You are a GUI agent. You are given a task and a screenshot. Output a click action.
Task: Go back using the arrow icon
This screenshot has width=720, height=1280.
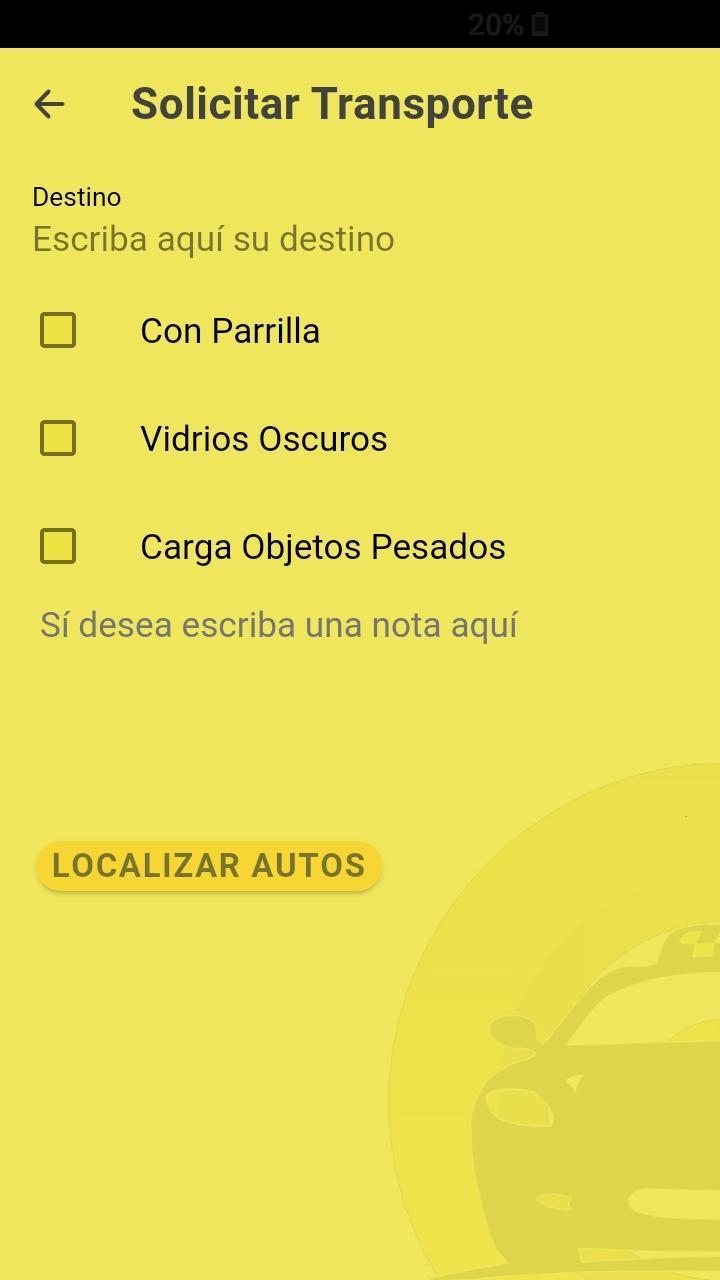49,104
